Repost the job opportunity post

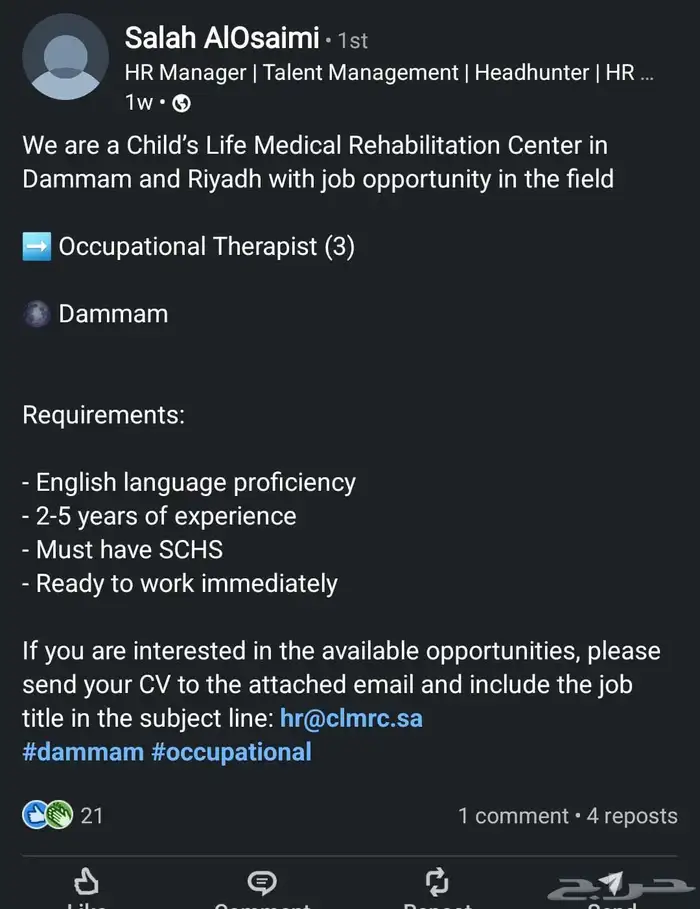coord(437,885)
